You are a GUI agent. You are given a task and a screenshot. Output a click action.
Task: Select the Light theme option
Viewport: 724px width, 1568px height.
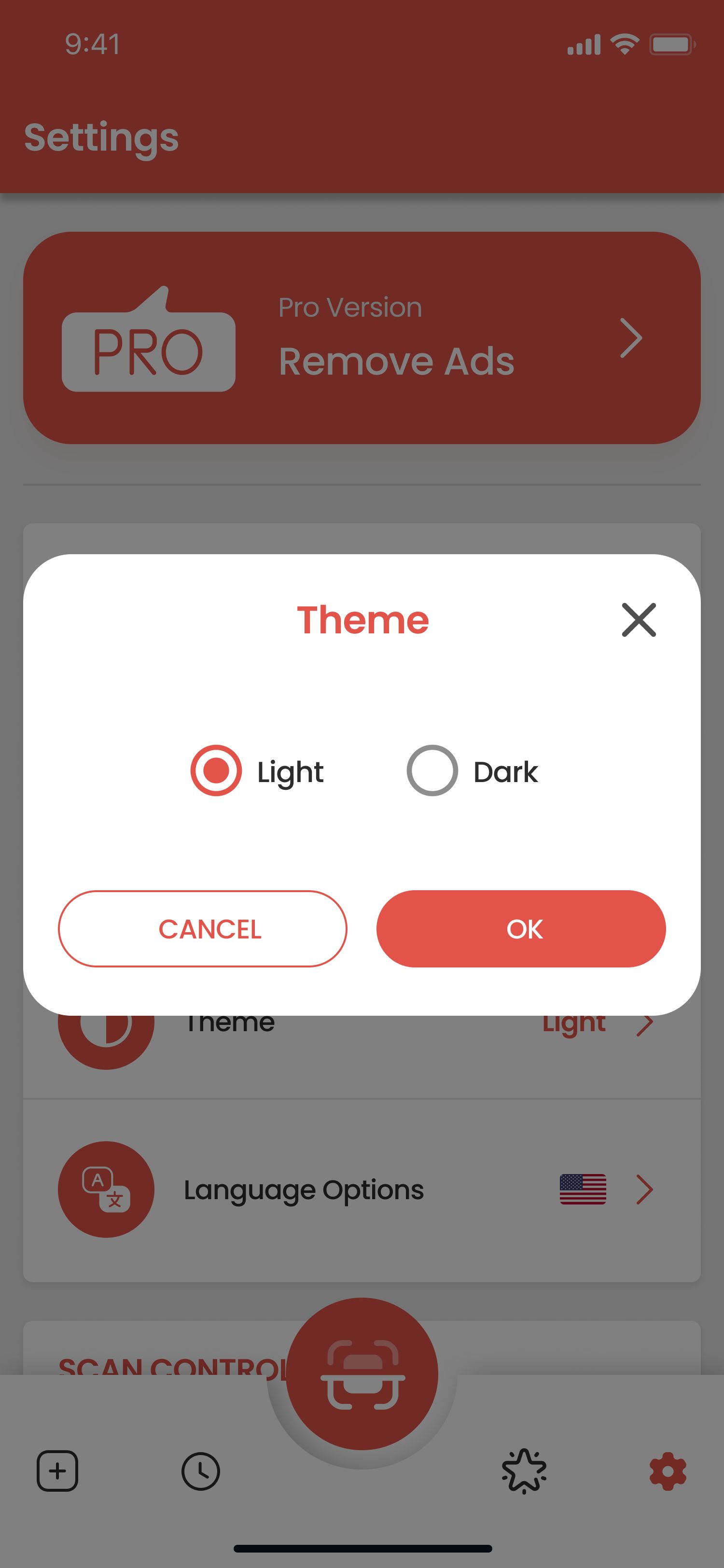216,770
